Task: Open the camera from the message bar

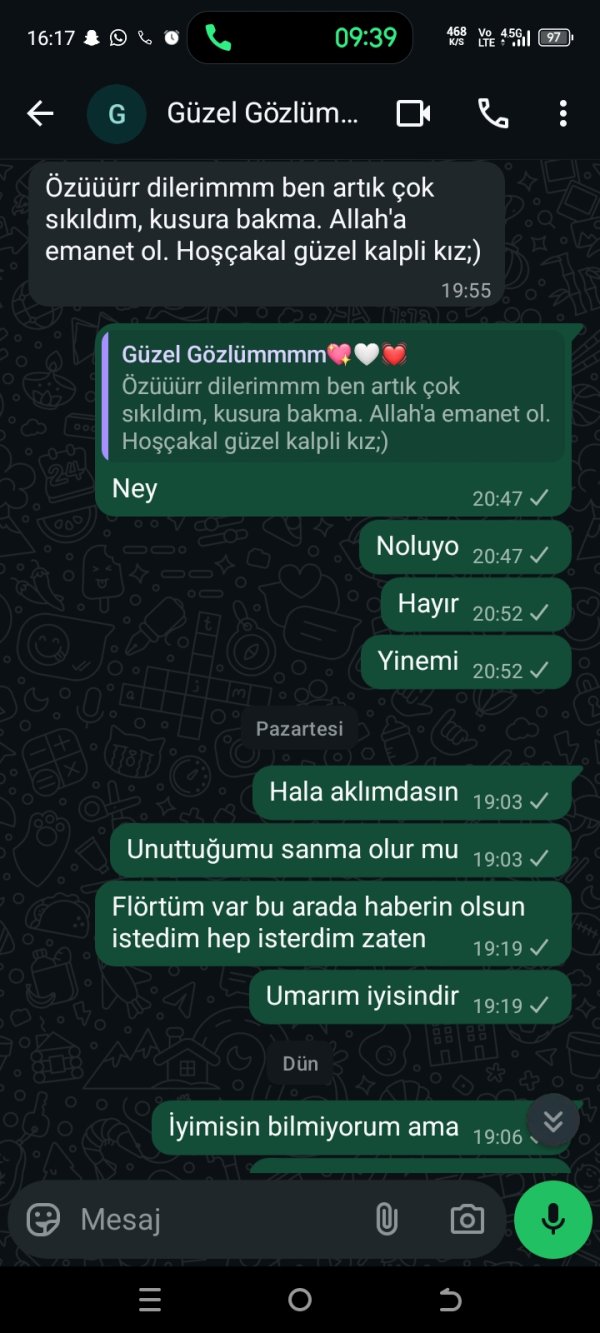Action: [466, 1219]
